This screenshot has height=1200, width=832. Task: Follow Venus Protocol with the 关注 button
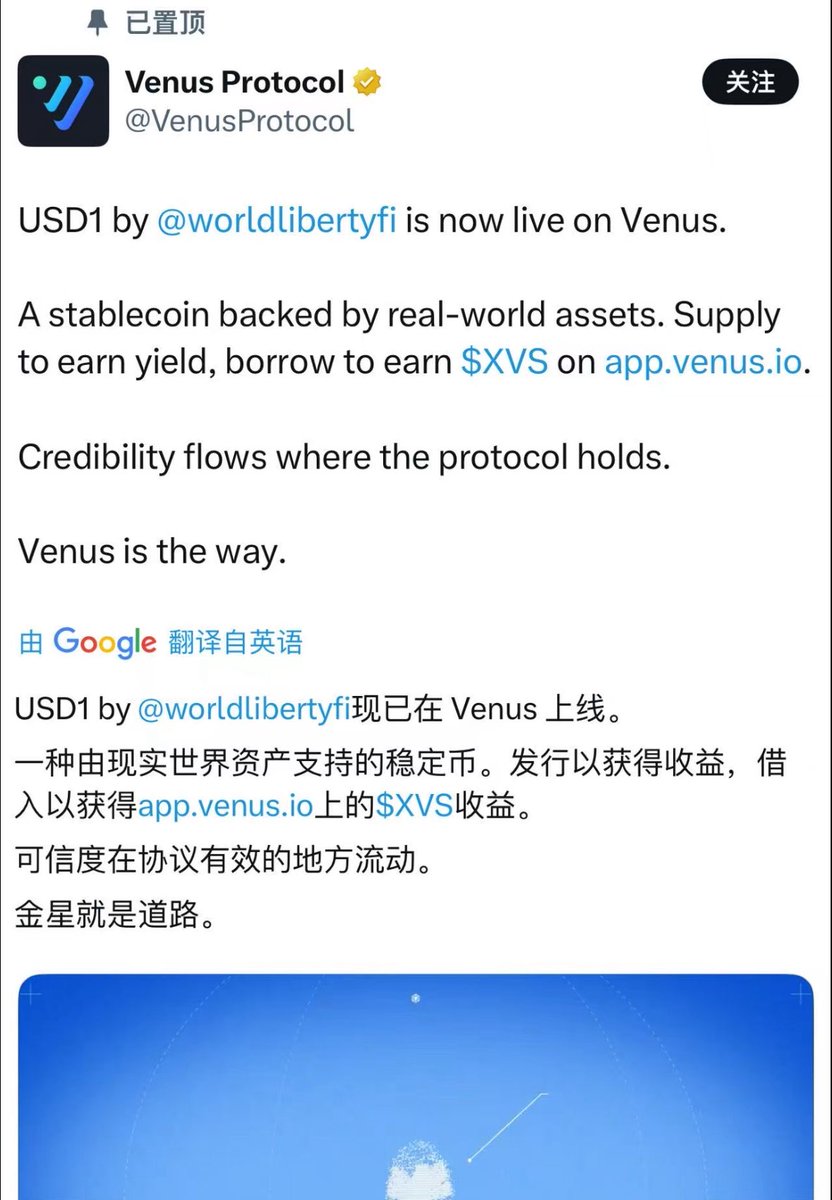[750, 82]
